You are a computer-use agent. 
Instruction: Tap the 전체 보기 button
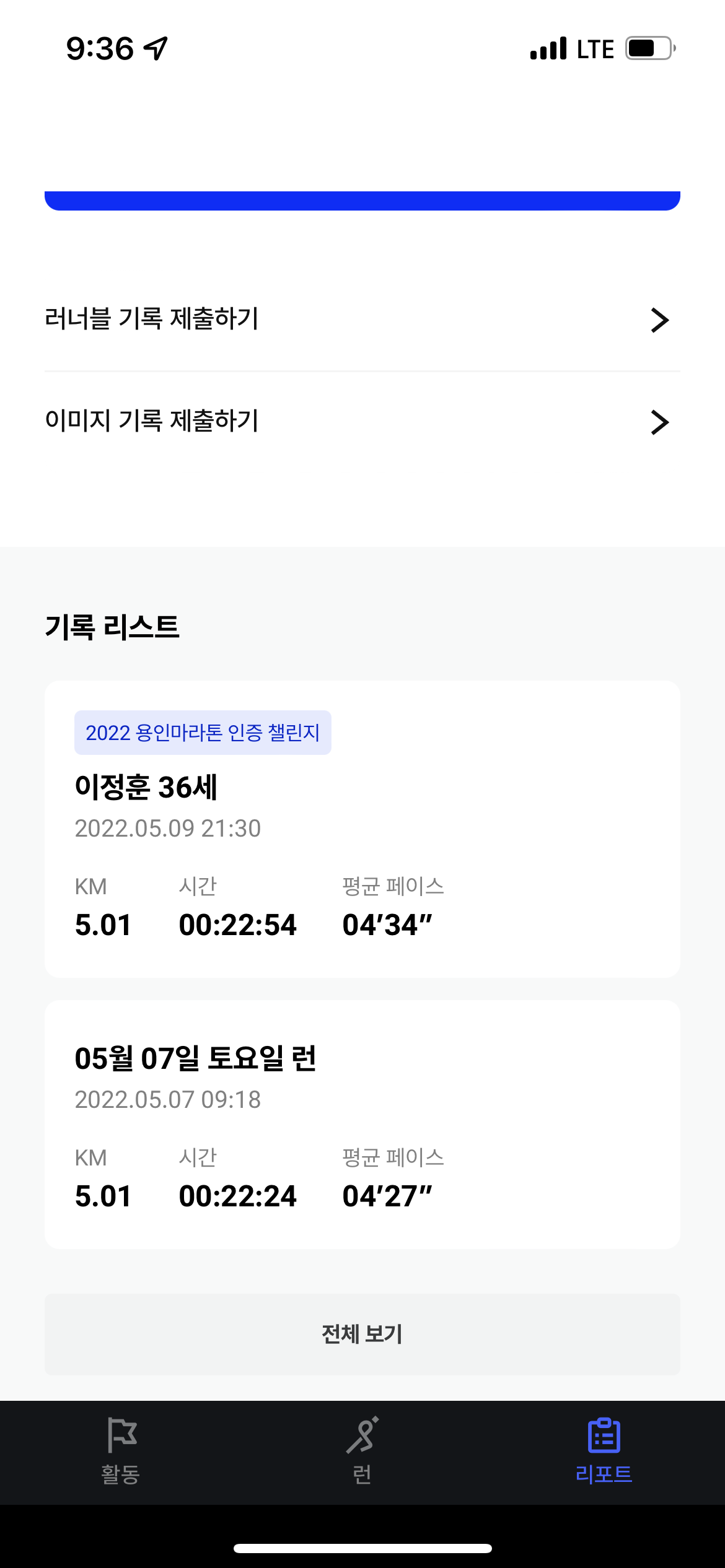click(x=362, y=1334)
